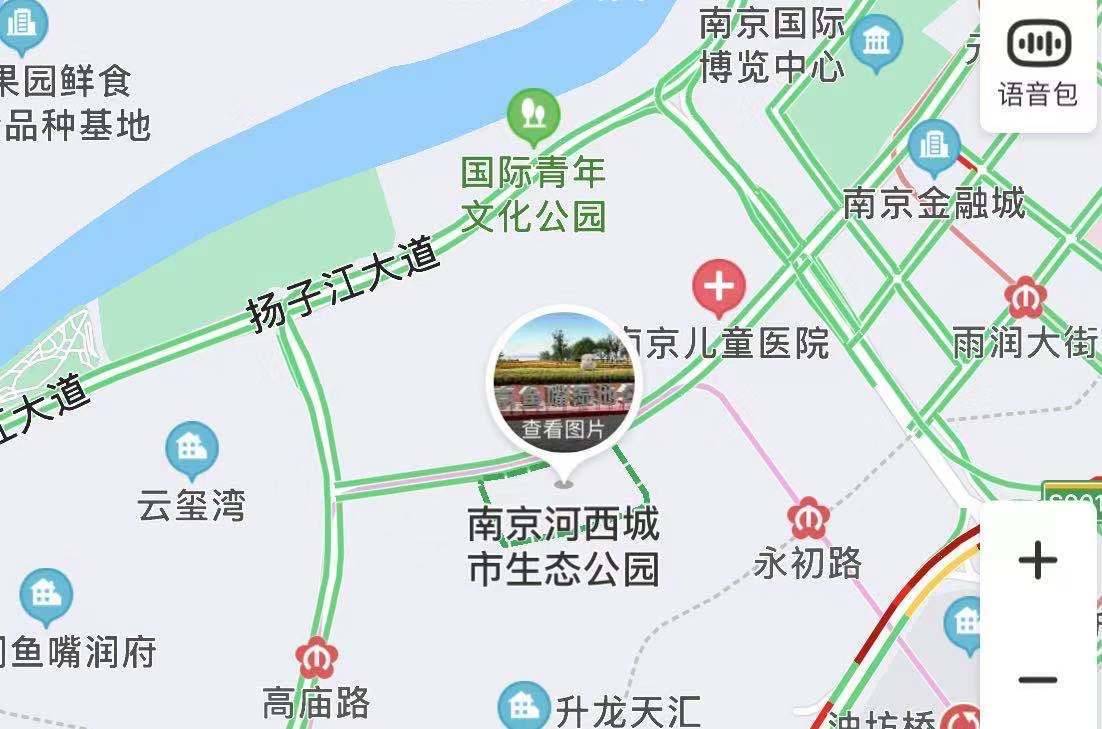Zoom out with the minus button
1102x729 pixels.
pos(1037,680)
